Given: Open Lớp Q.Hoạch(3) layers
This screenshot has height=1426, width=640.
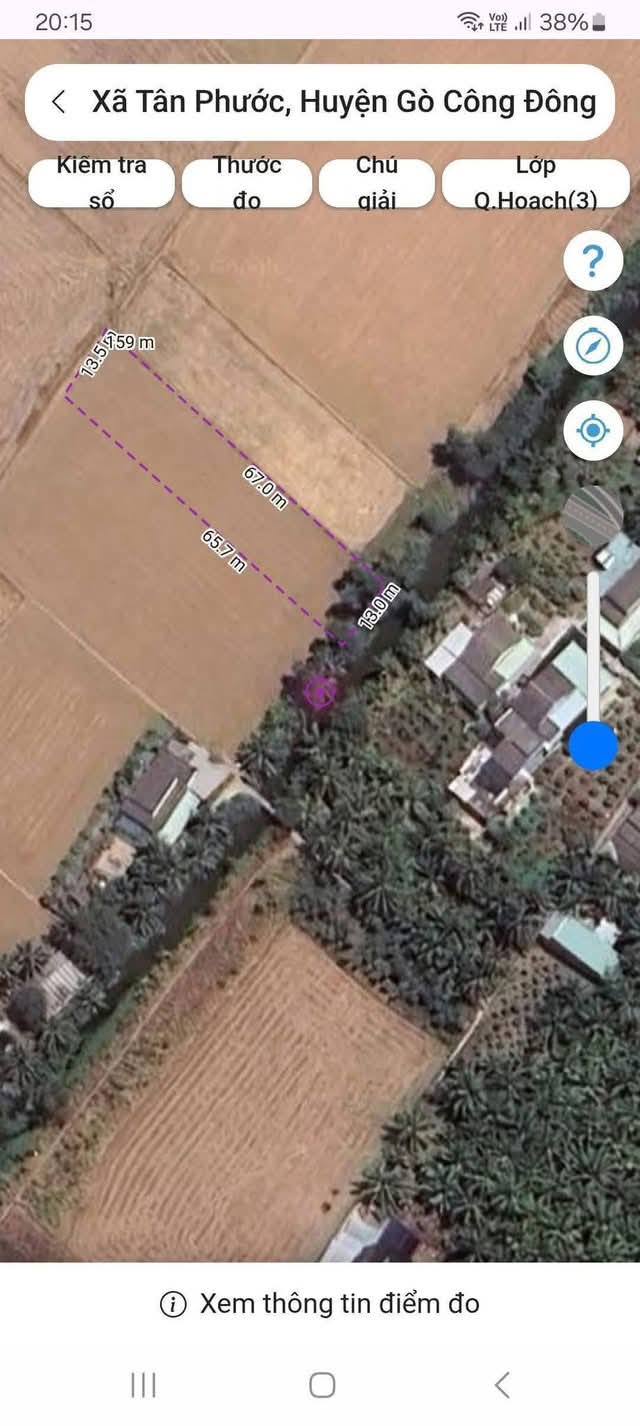Looking at the screenshot, I should pos(535,183).
